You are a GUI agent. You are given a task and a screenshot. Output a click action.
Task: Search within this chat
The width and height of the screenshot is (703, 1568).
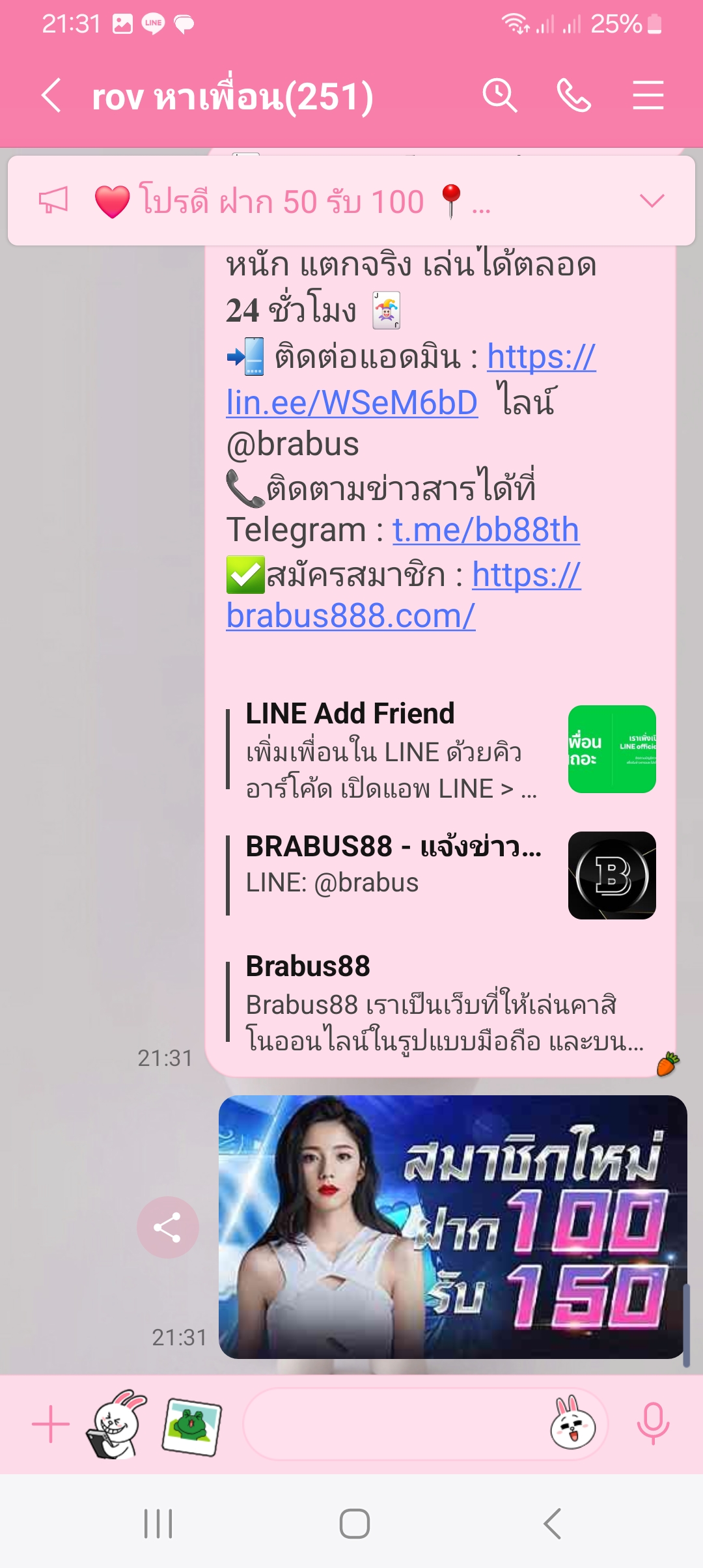pos(499,96)
